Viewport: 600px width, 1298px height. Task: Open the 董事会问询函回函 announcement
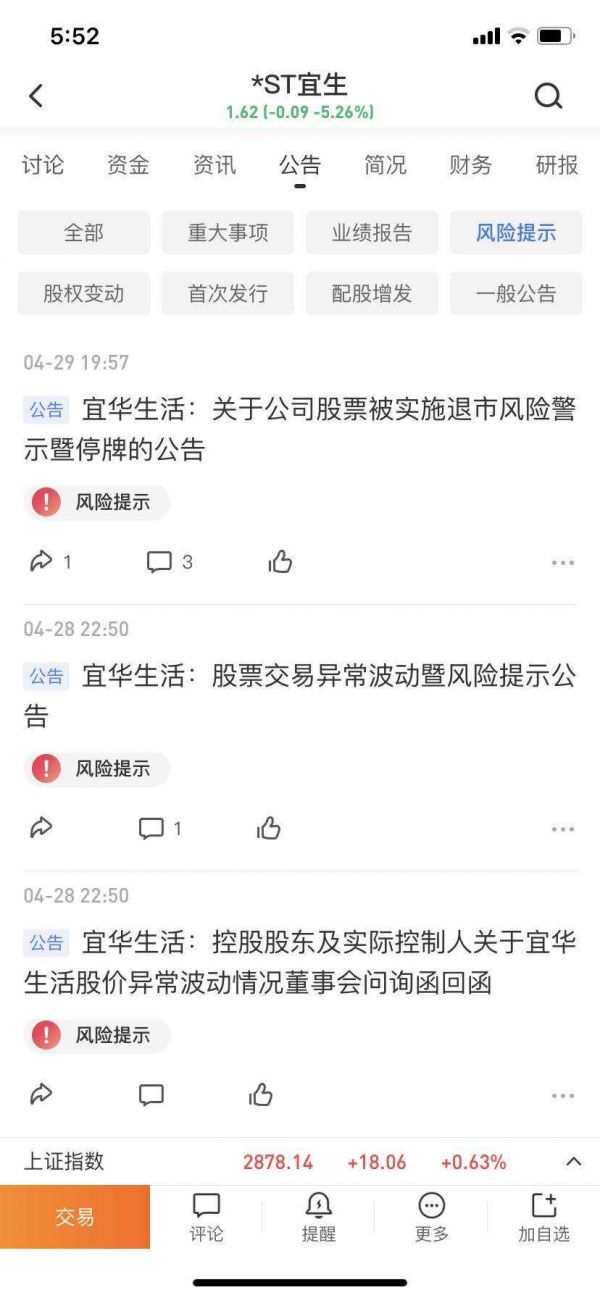(x=300, y=963)
